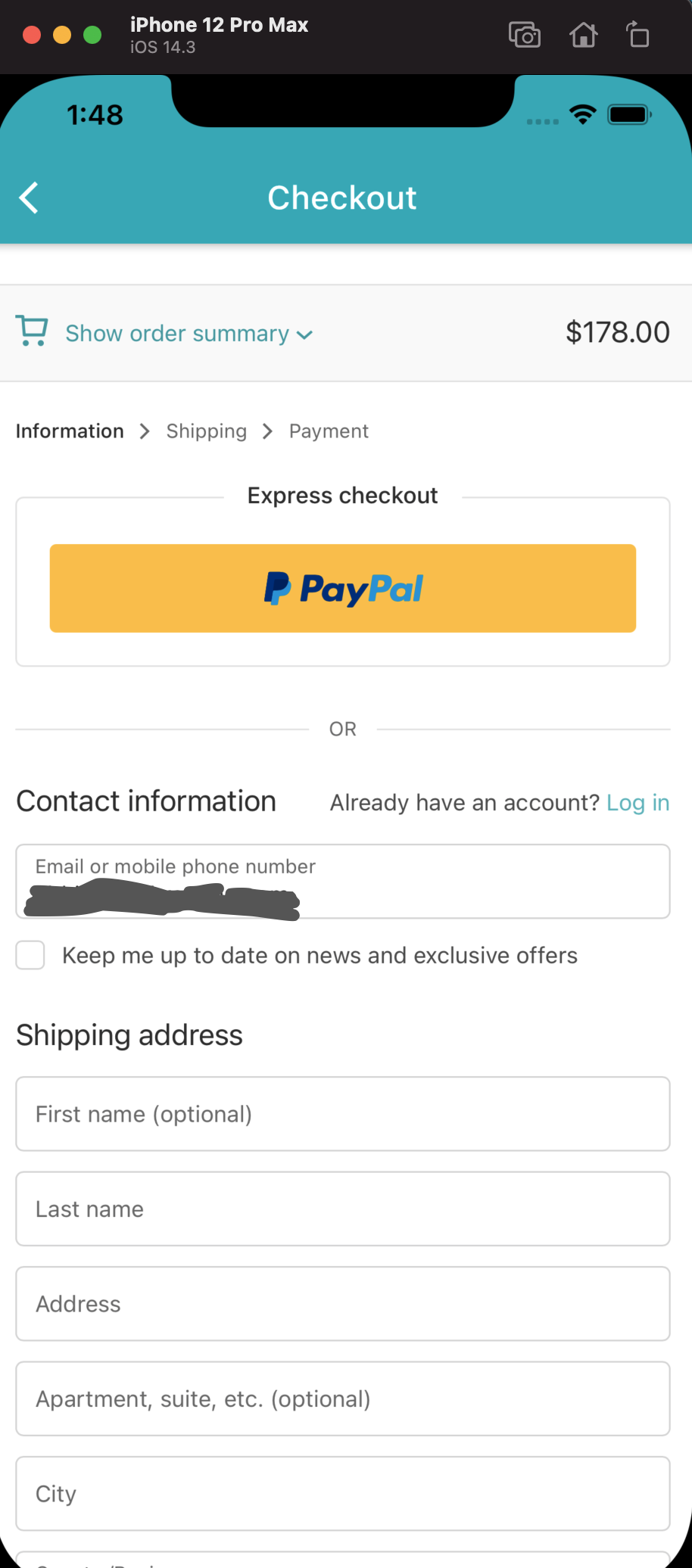Select the Shipping breadcrumb step
This screenshot has width=692, height=1568.
[206, 431]
